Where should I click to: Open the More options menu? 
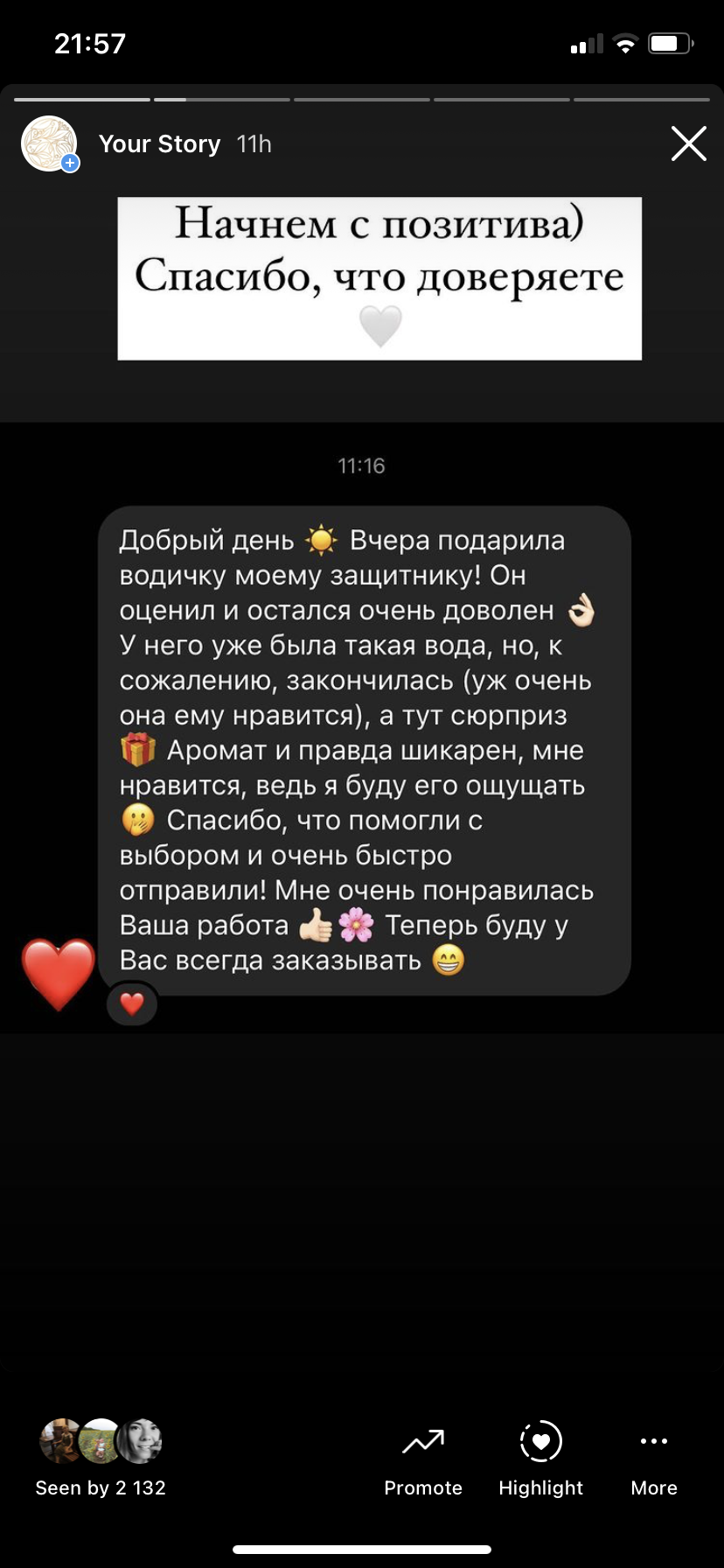click(x=653, y=1460)
